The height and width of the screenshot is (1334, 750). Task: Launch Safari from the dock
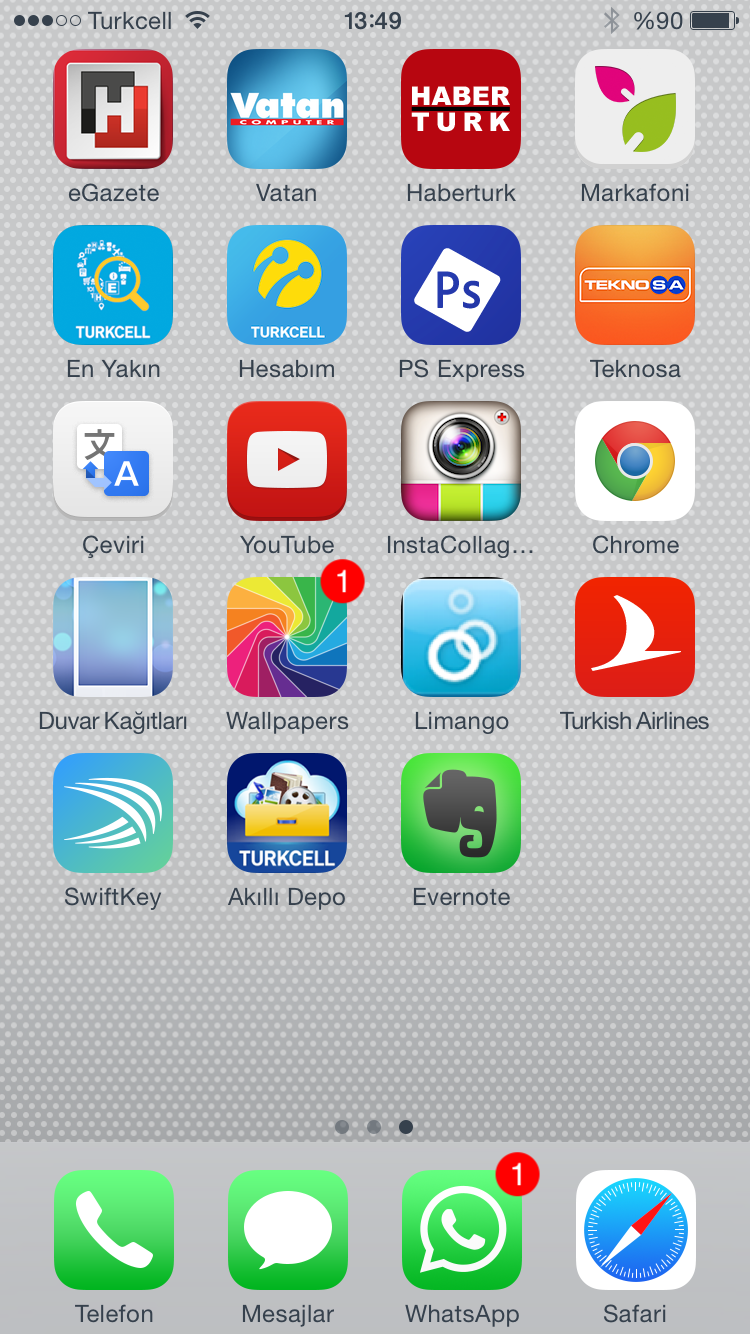[x=635, y=1230]
